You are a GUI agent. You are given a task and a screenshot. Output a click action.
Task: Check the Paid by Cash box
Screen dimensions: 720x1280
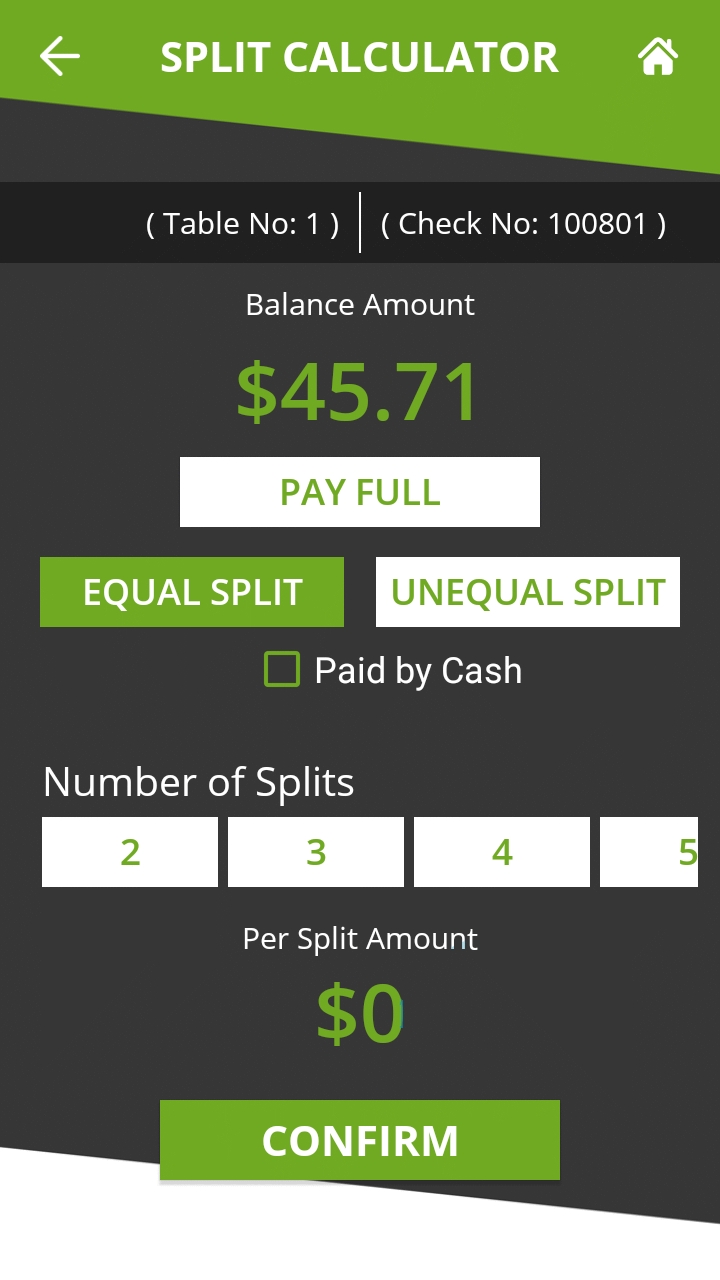click(x=282, y=669)
